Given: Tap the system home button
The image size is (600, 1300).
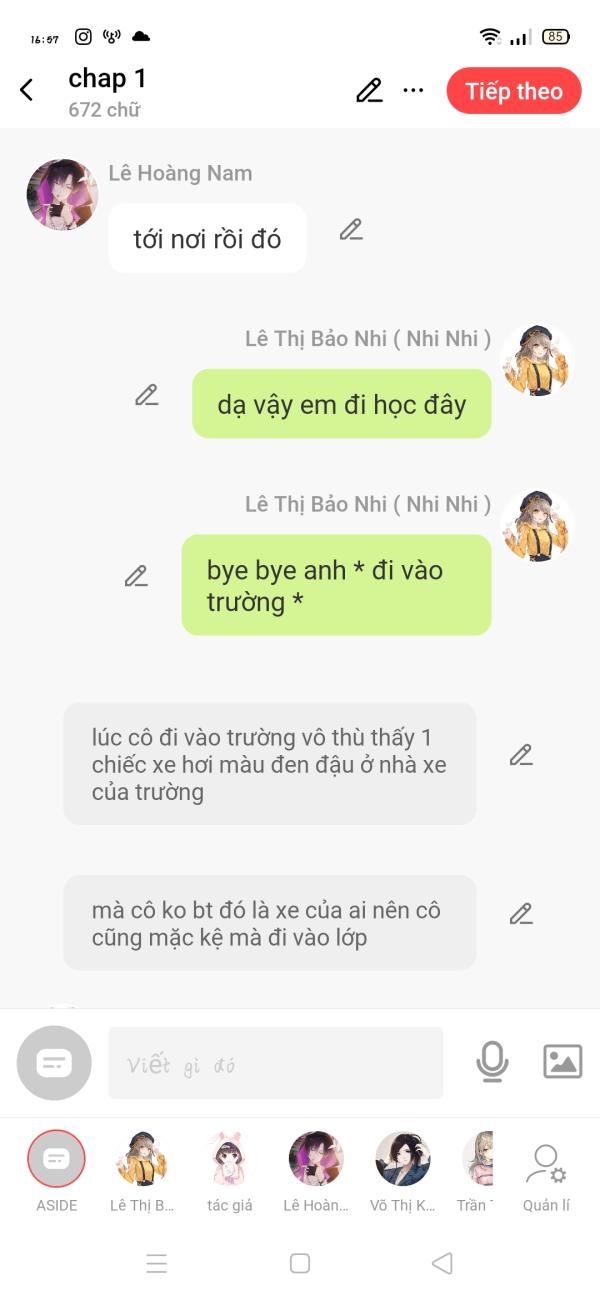Looking at the screenshot, I should [300, 1263].
